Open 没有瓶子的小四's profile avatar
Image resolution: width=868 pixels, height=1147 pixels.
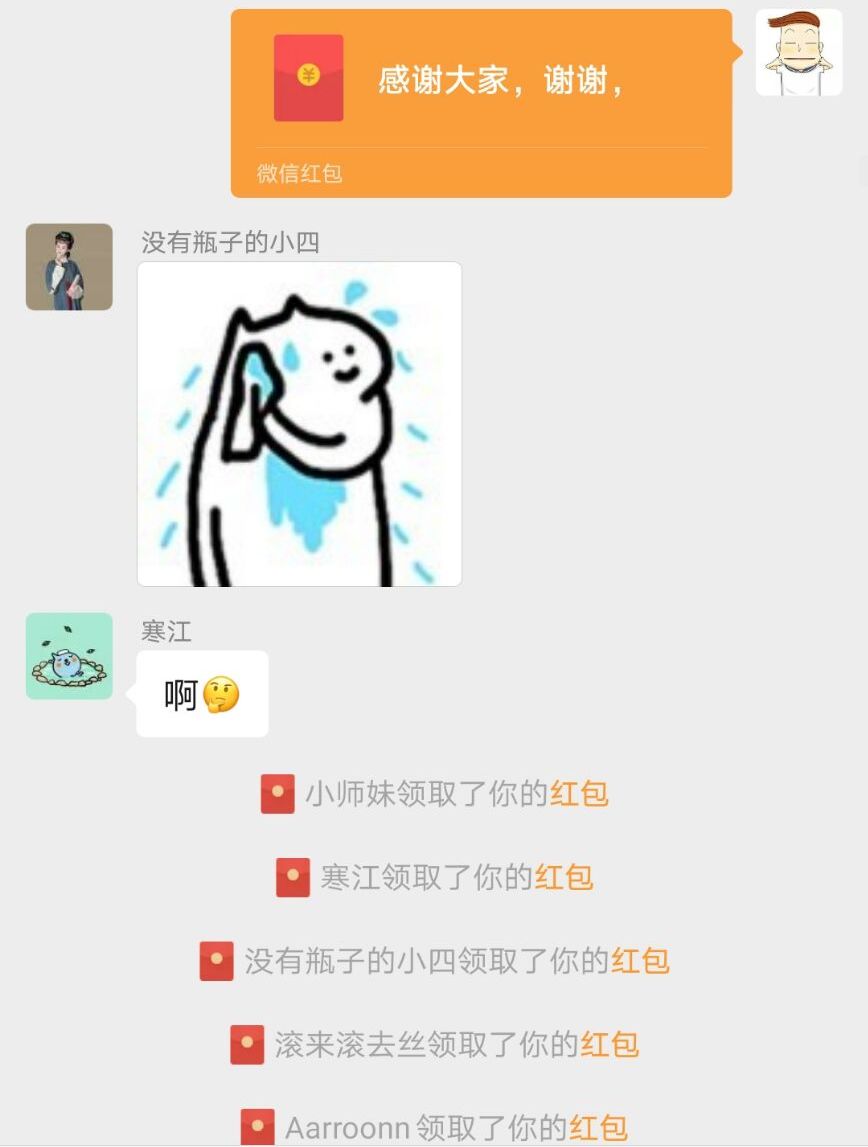(69, 268)
